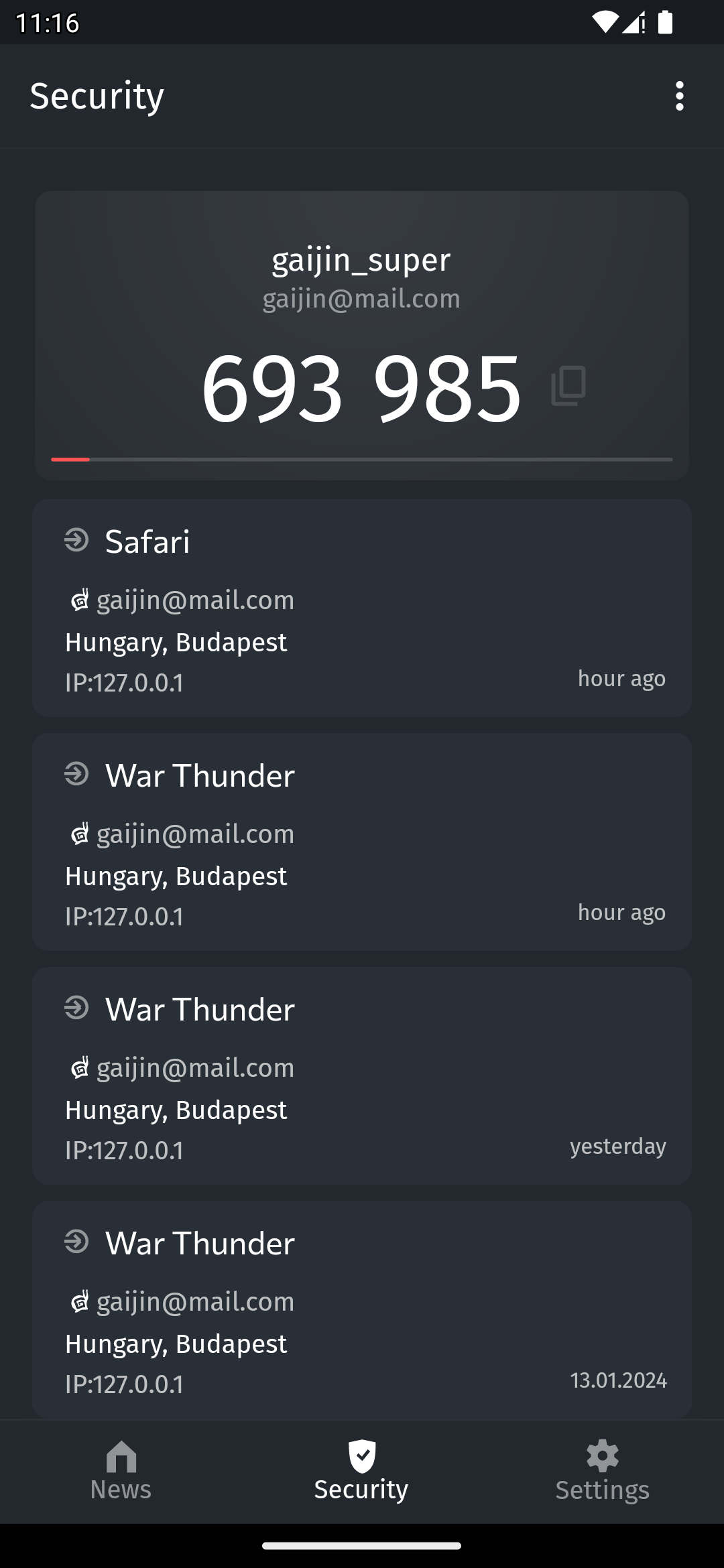Viewport: 724px width, 1568px height.
Task: Select the Security tab
Action: coord(361,1472)
